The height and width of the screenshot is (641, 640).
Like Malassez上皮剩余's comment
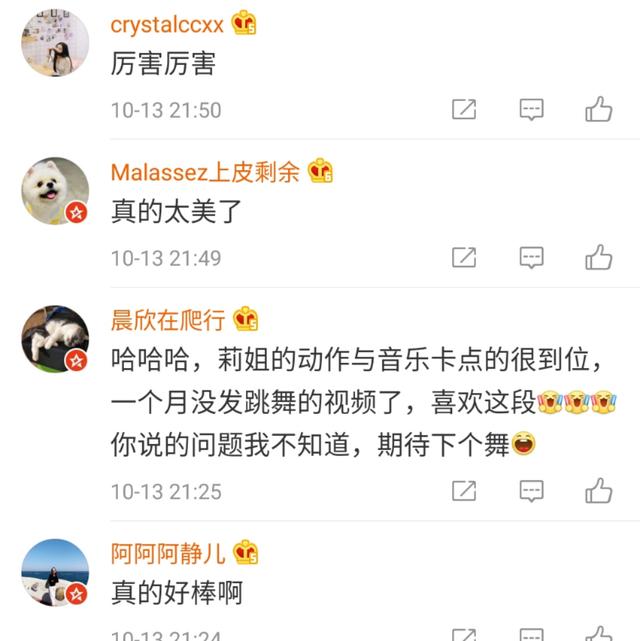598,258
